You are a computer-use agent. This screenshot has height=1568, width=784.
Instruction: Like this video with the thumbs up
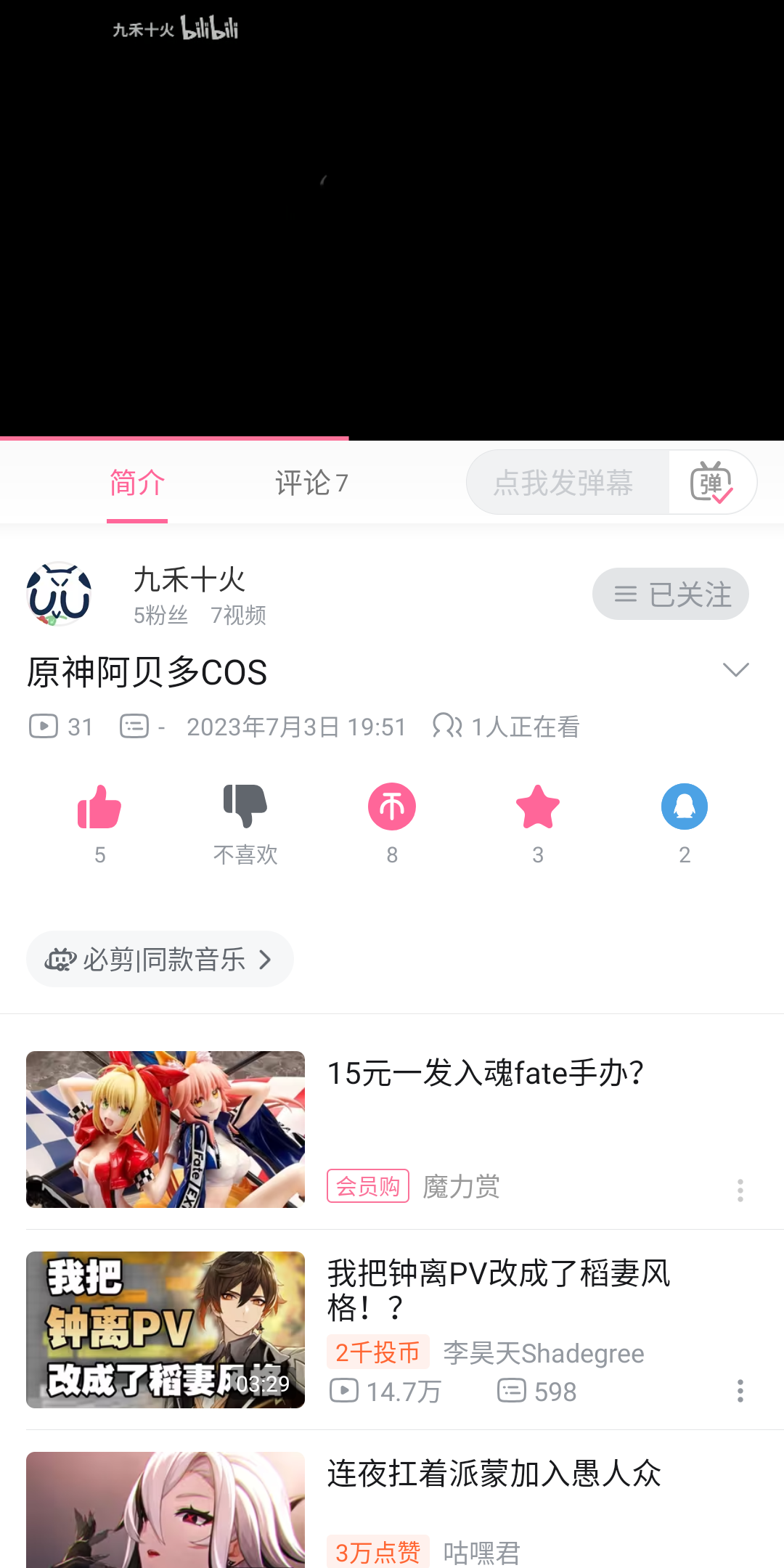pyautogui.click(x=99, y=807)
